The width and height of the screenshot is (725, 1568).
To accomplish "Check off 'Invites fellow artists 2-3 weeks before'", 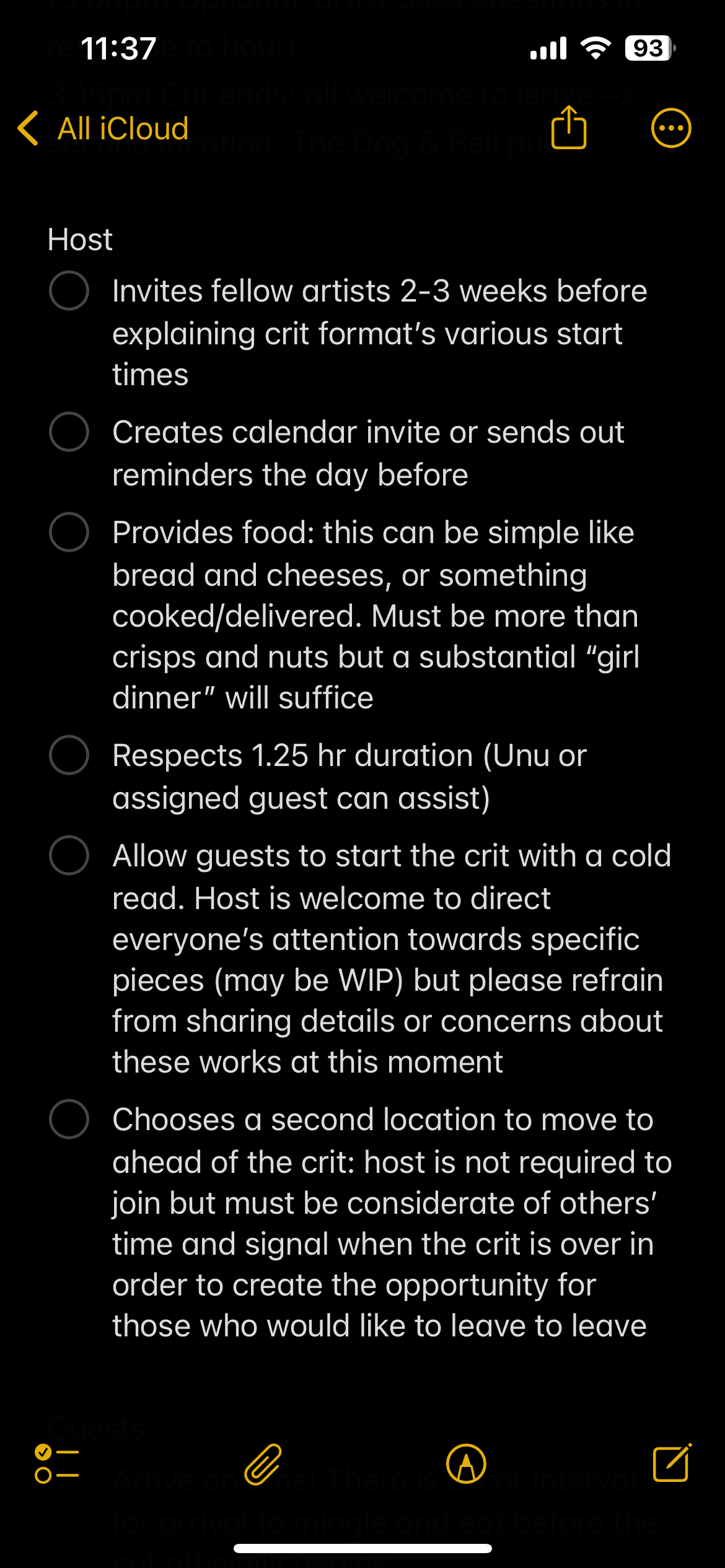I will pos(69,290).
